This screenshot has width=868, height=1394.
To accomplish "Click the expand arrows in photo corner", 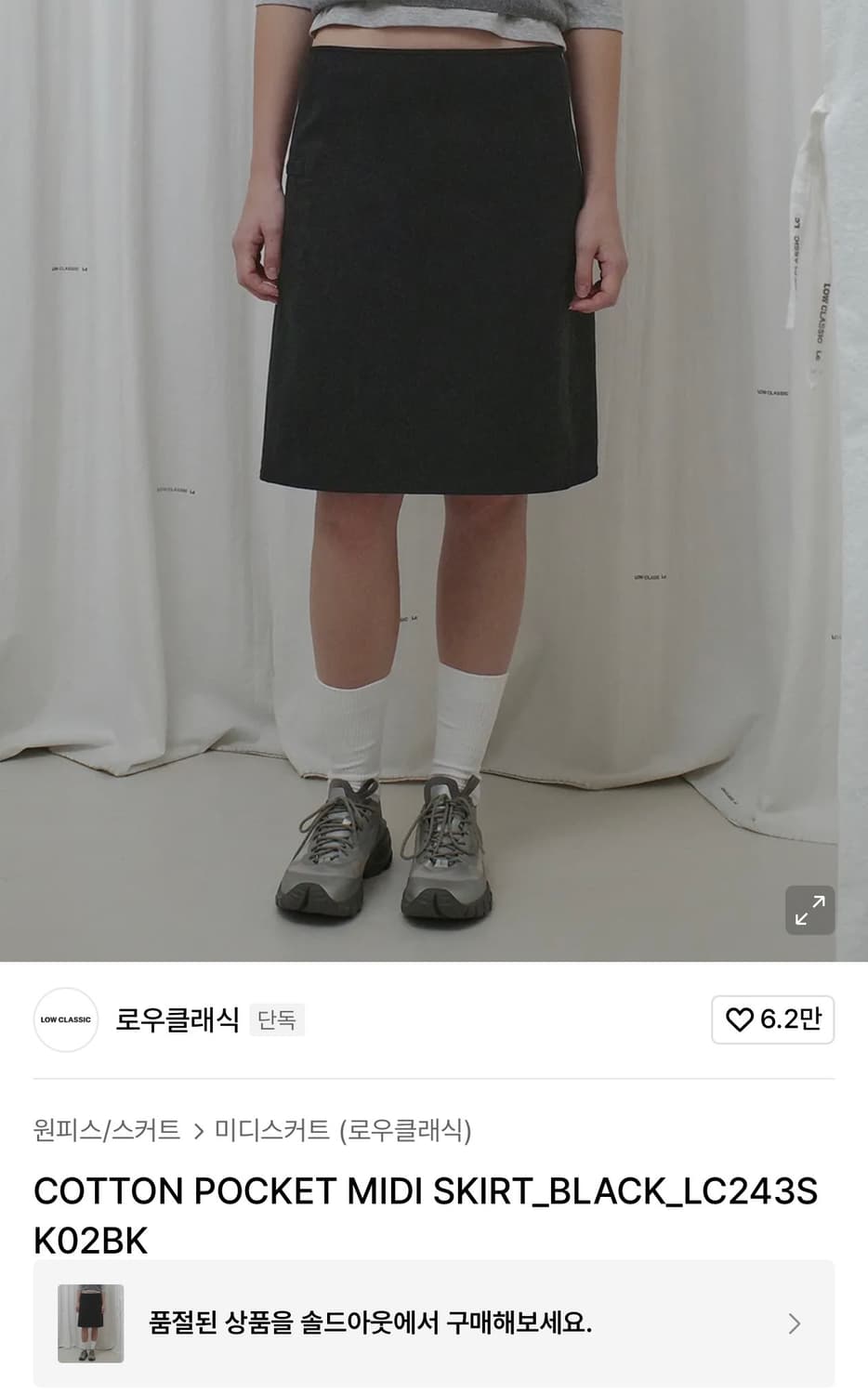I will coord(809,911).
